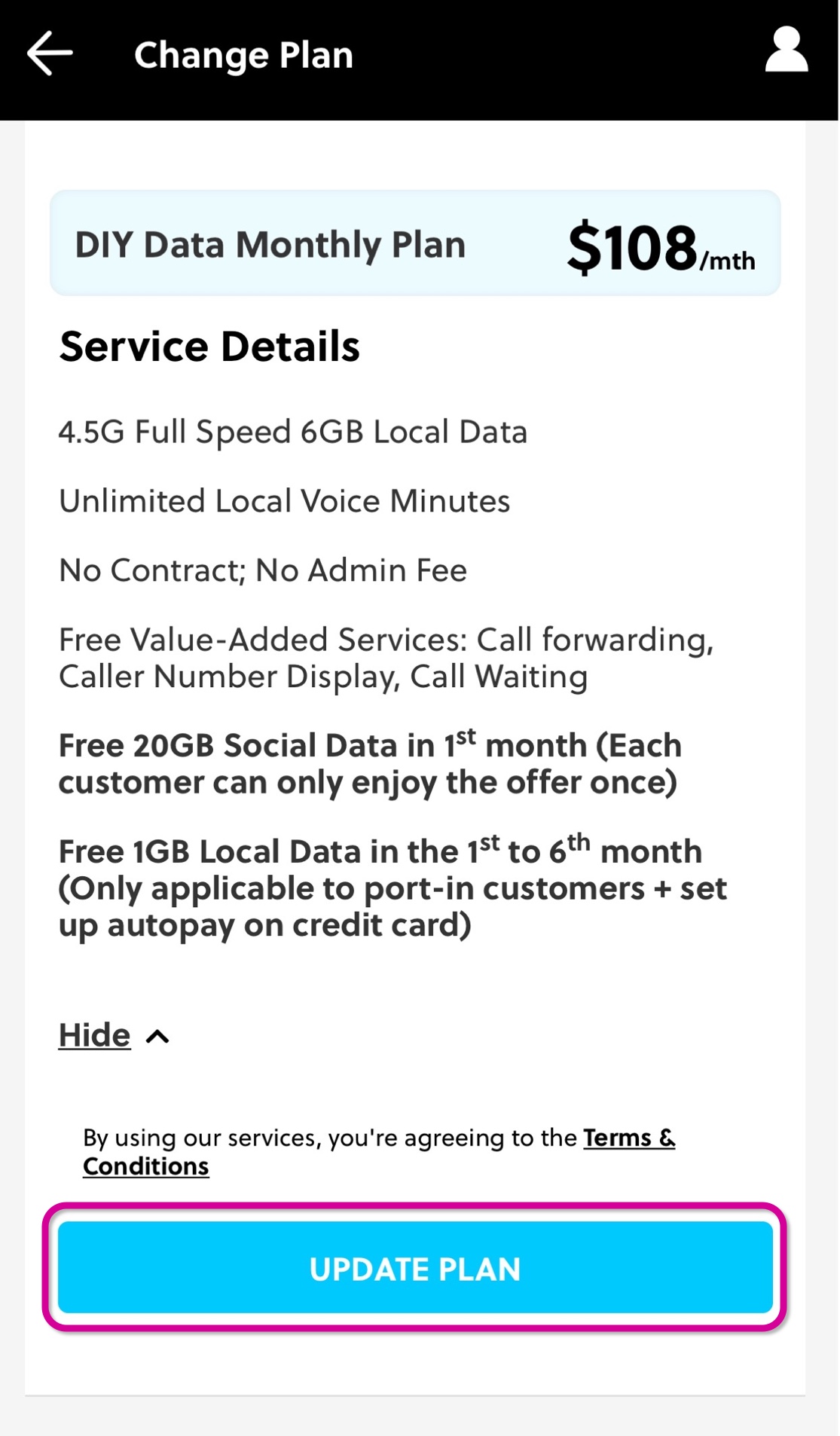Open the Terms & Conditions link

pyautogui.click(x=379, y=1151)
